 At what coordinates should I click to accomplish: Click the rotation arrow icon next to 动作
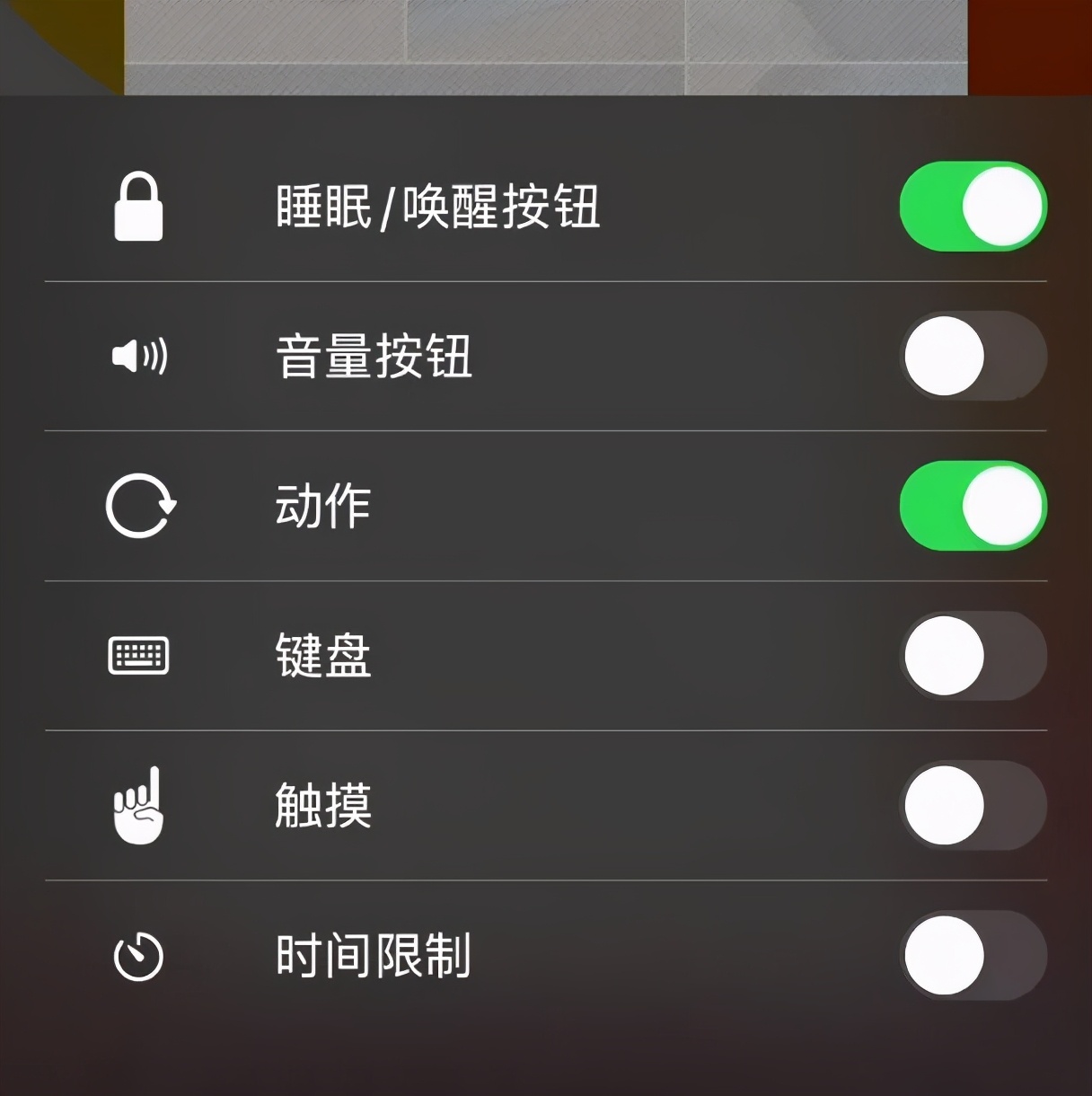point(139,506)
